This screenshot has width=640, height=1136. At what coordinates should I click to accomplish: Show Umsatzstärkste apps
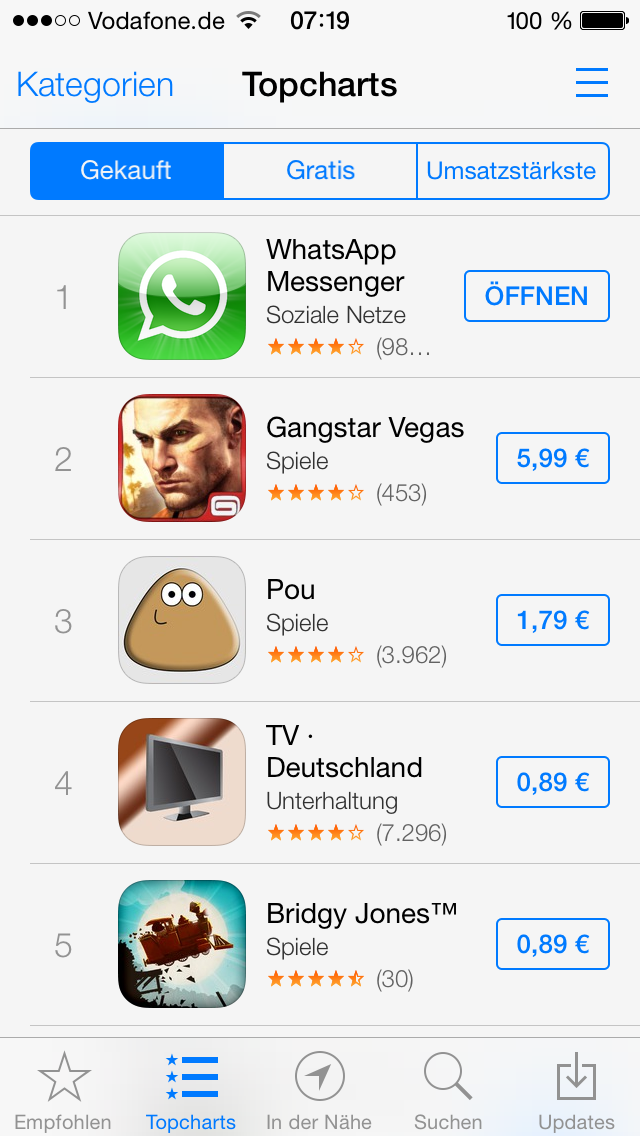(513, 171)
